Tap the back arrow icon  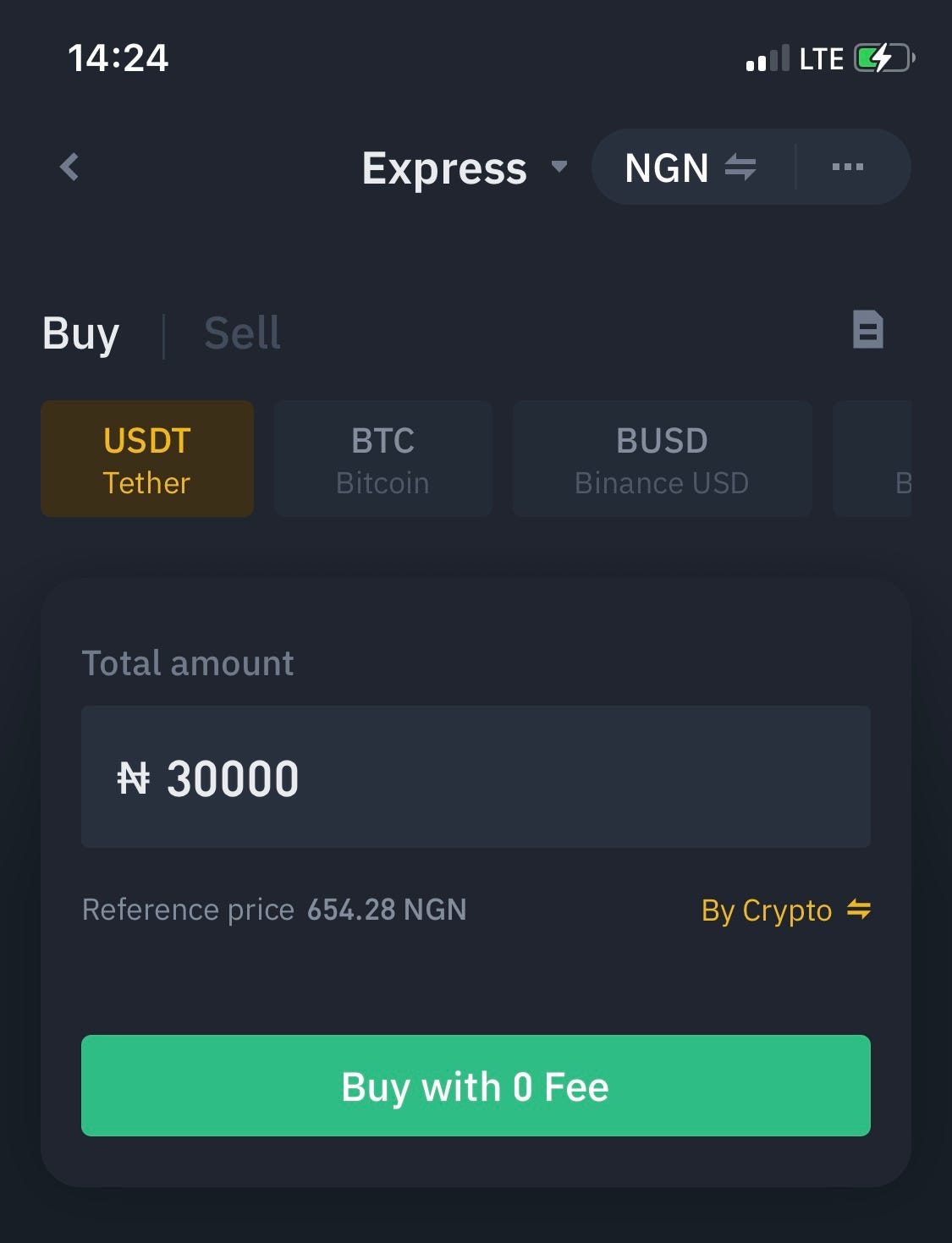click(x=70, y=167)
